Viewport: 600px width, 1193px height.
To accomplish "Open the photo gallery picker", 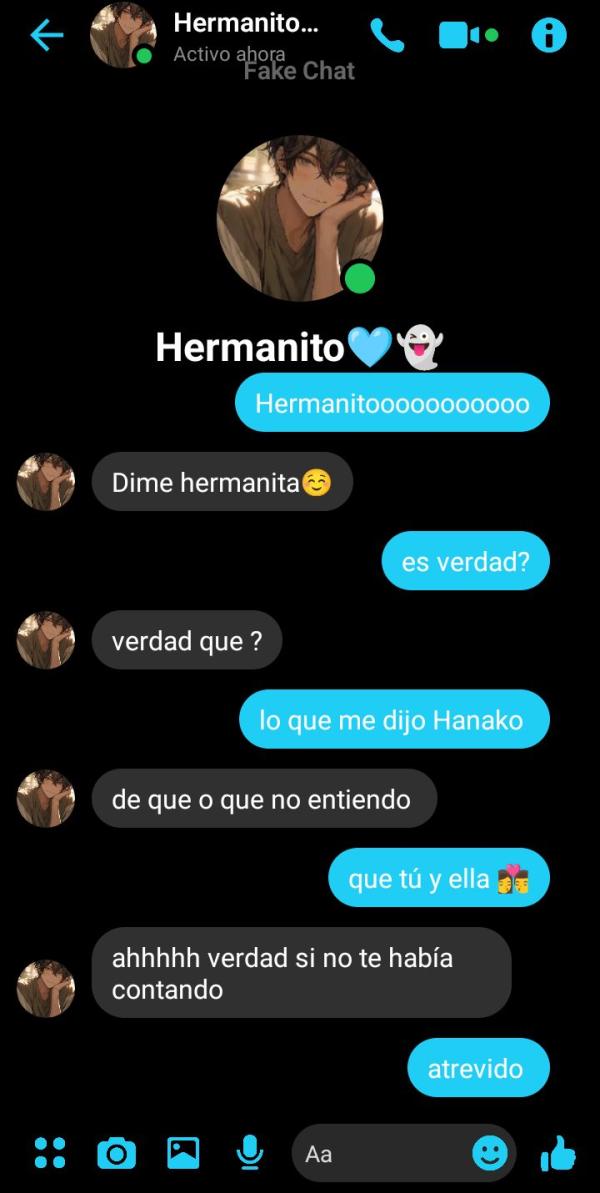I will (183, 1153).
